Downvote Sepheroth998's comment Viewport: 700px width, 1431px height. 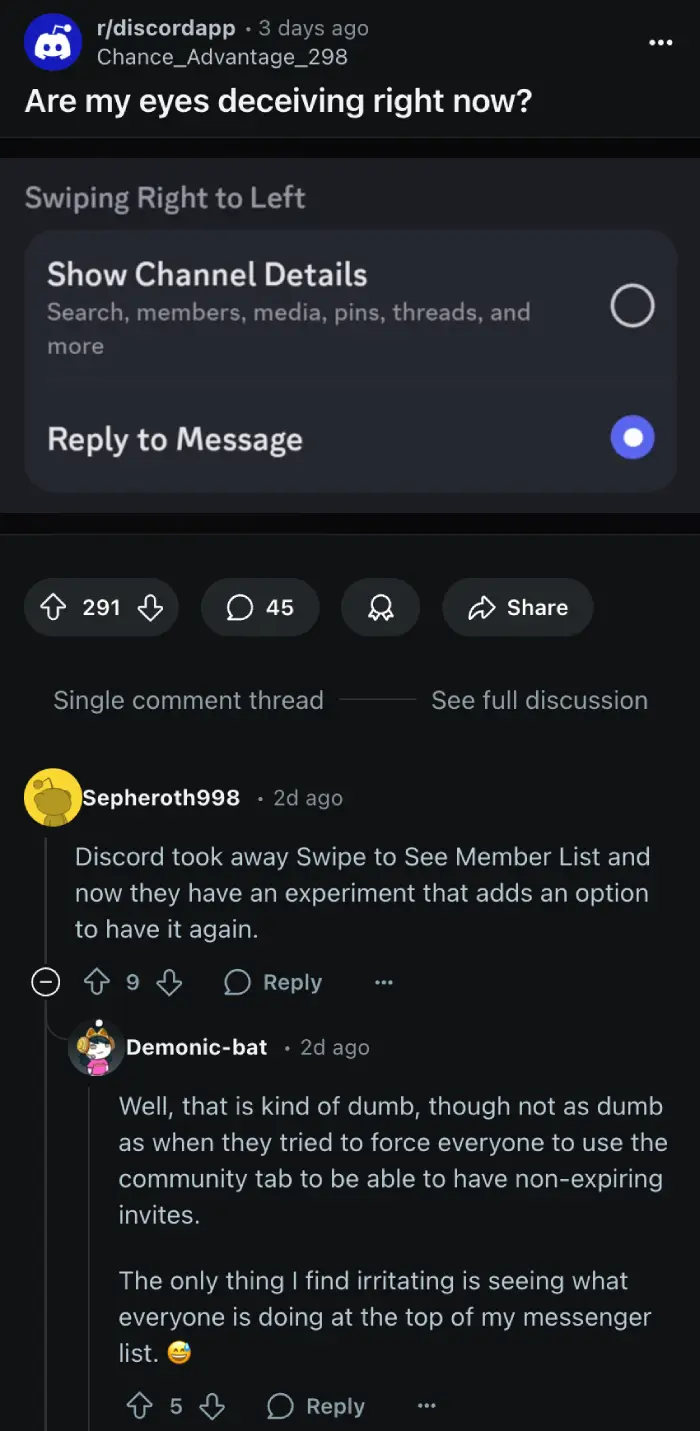click(x=169, y=983)
